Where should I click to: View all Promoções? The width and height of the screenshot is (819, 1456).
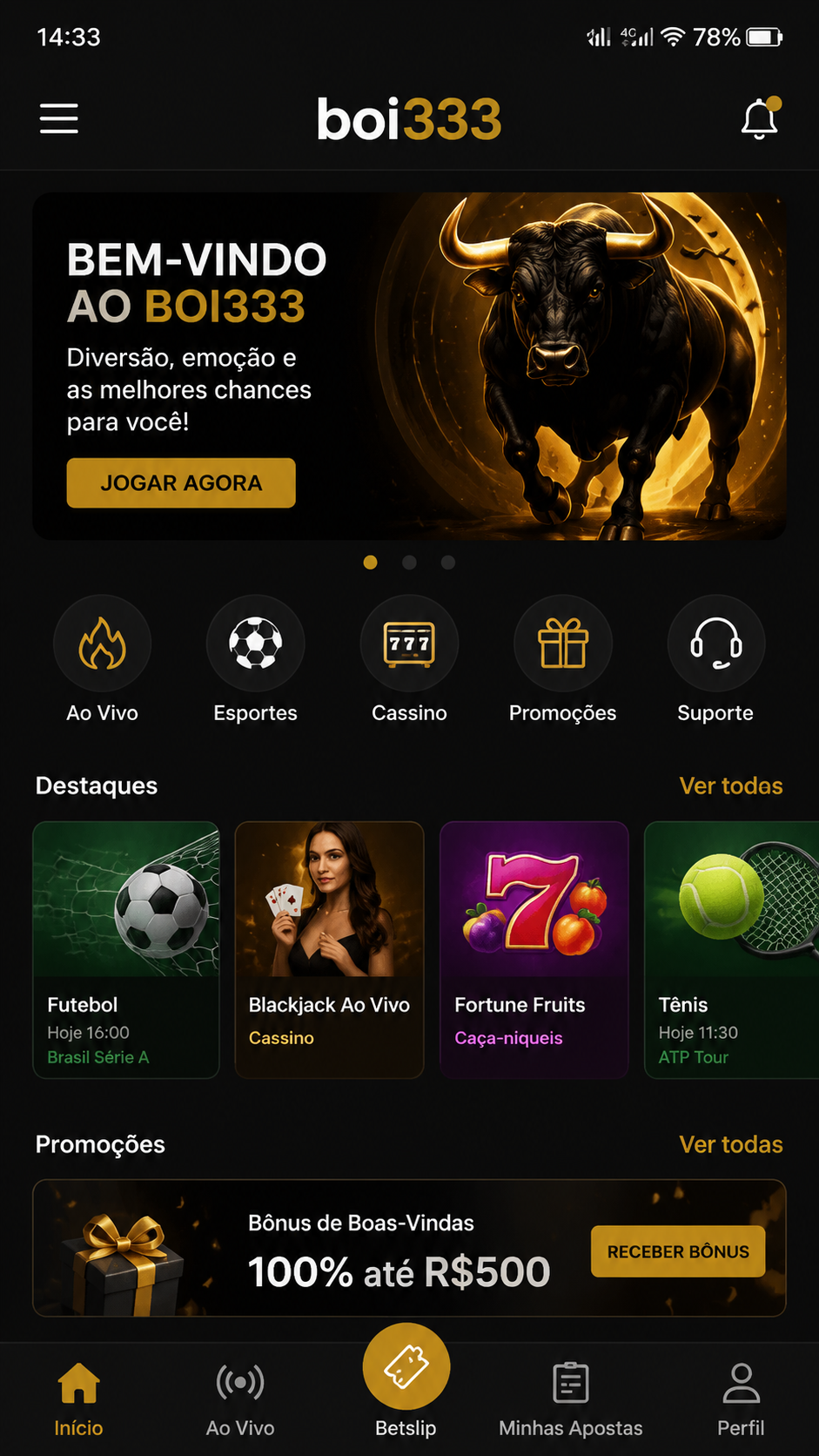(x=731, y=1144)
